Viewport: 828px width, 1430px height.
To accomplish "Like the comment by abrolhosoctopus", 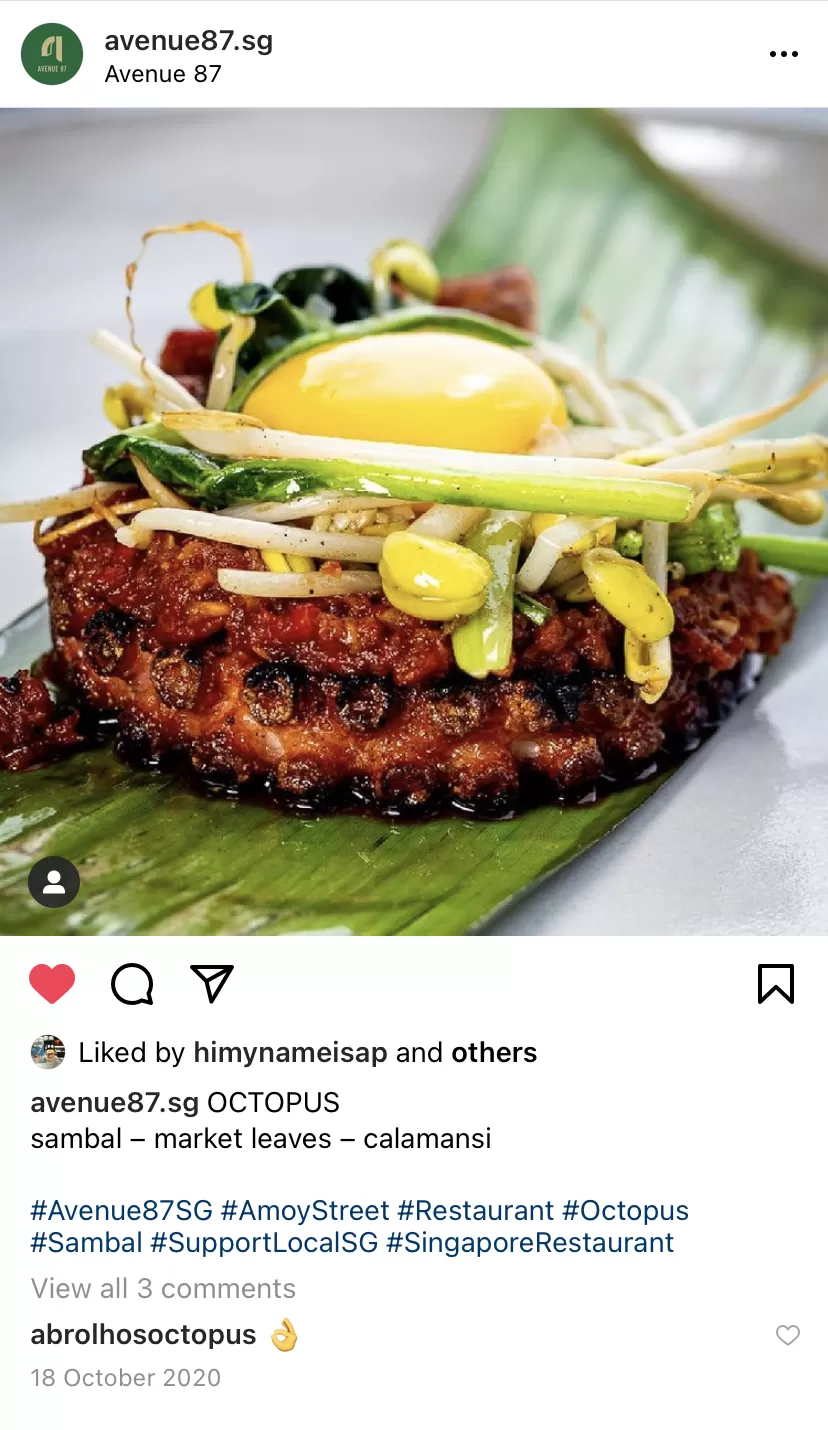I will [788, 1335].
